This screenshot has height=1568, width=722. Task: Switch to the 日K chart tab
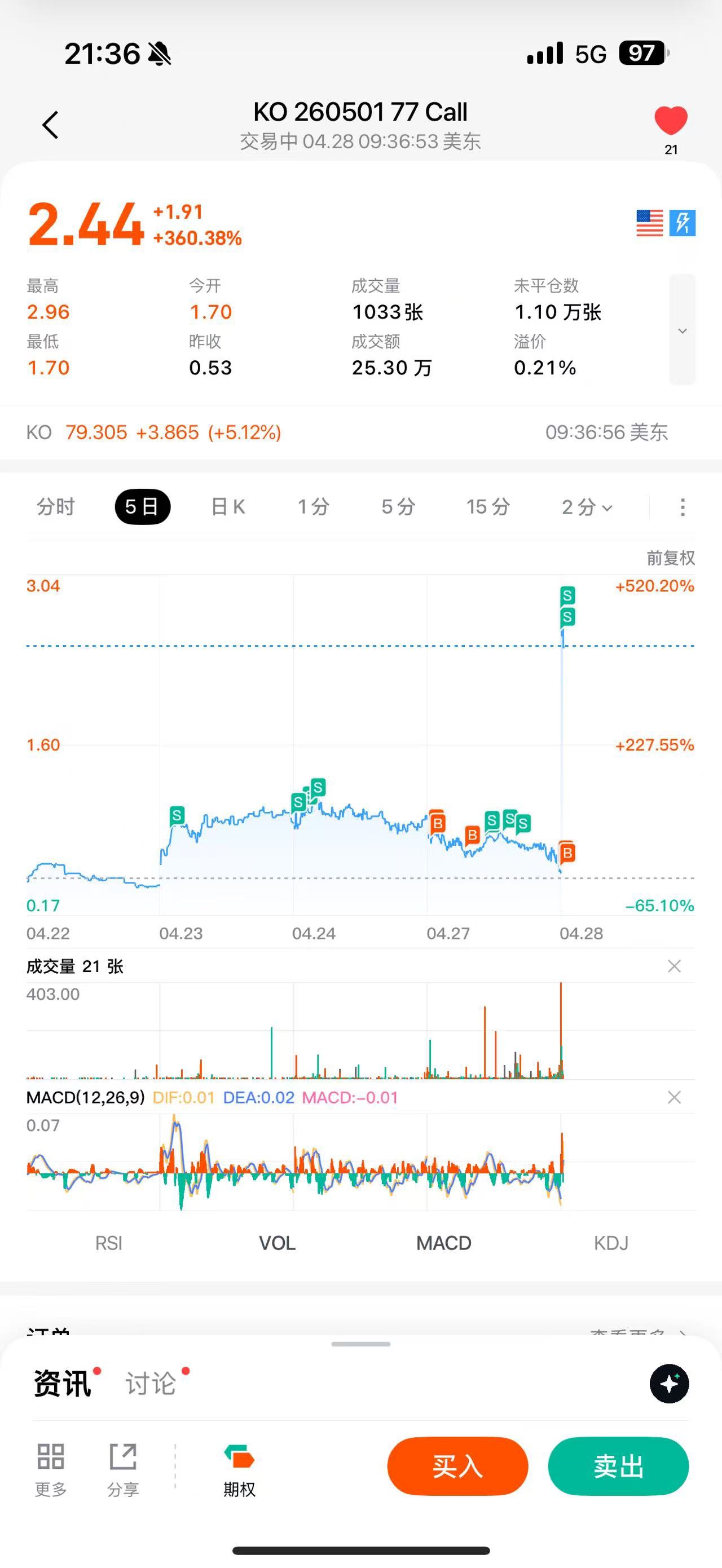coord(228,506)
